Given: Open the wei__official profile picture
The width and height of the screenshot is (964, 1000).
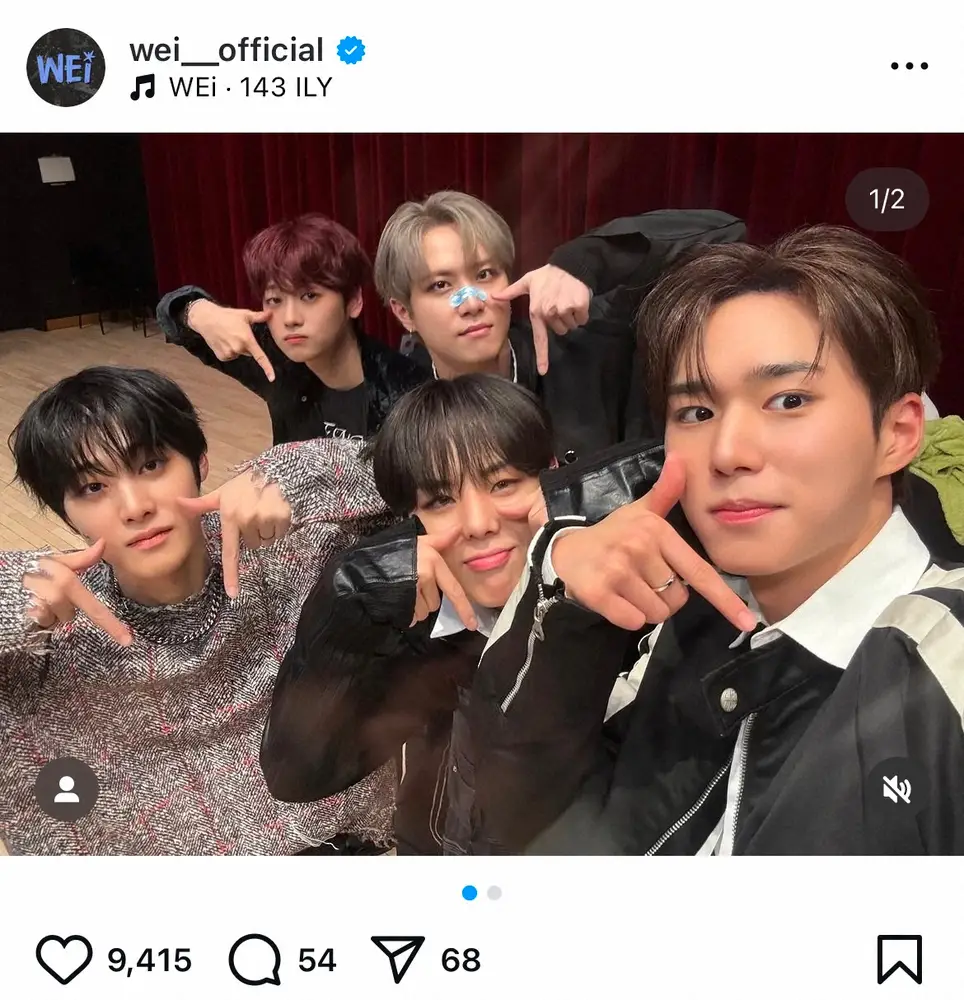Looking at the screenshot, I should pyautogui.click(x=65, y=67).
